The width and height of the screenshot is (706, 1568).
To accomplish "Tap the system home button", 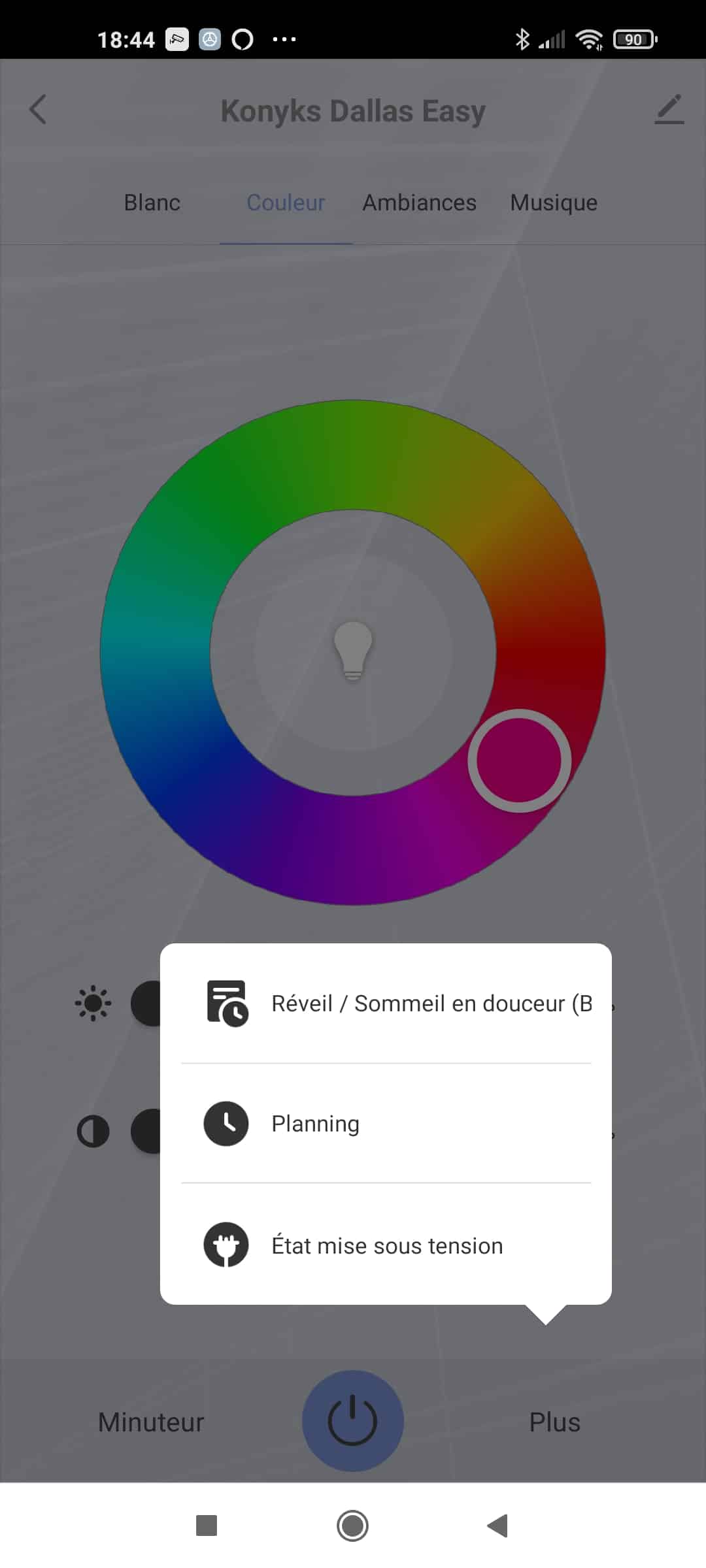I will tap(353, 1526).
